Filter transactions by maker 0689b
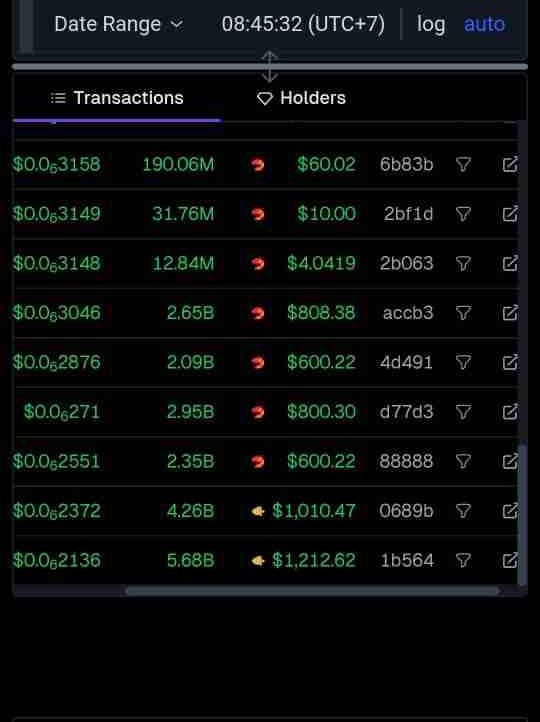The width and height of the screenshot is (540, 722). 463,511
